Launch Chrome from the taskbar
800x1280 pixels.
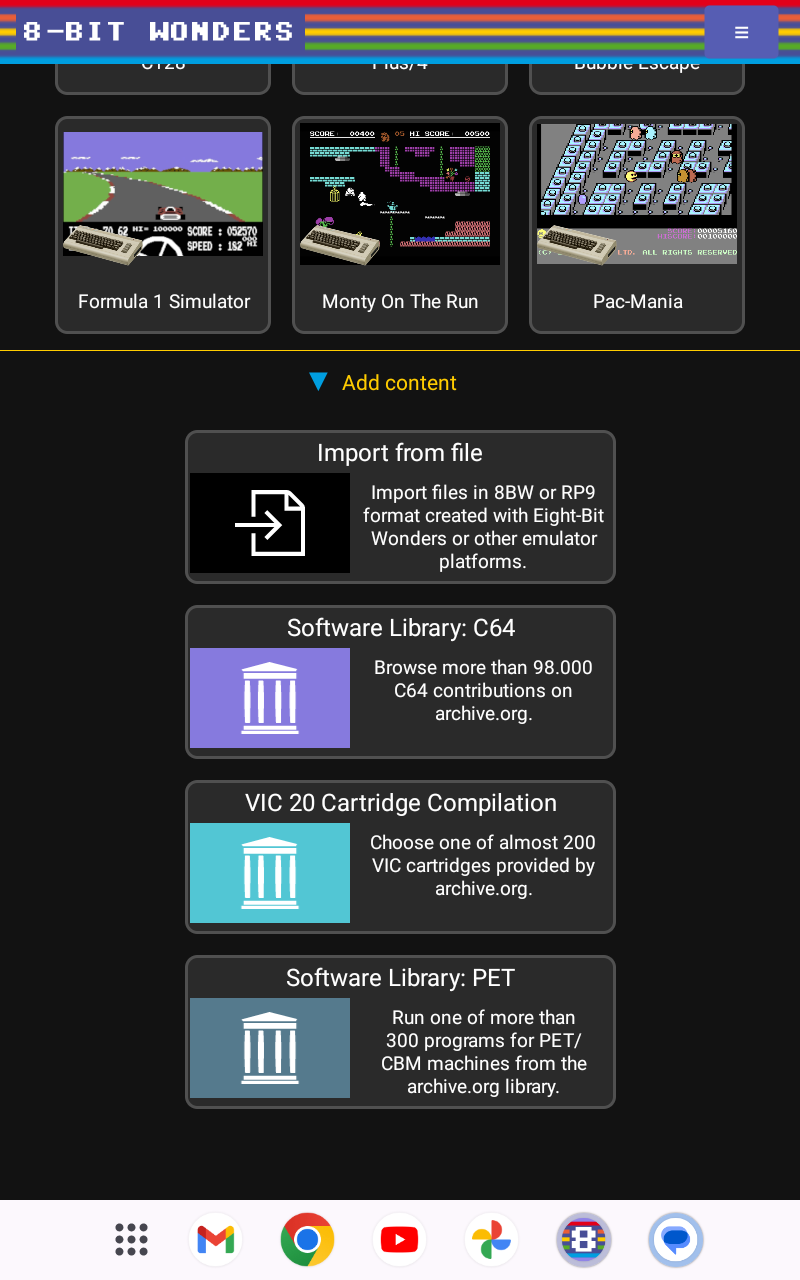point(307,1240)
